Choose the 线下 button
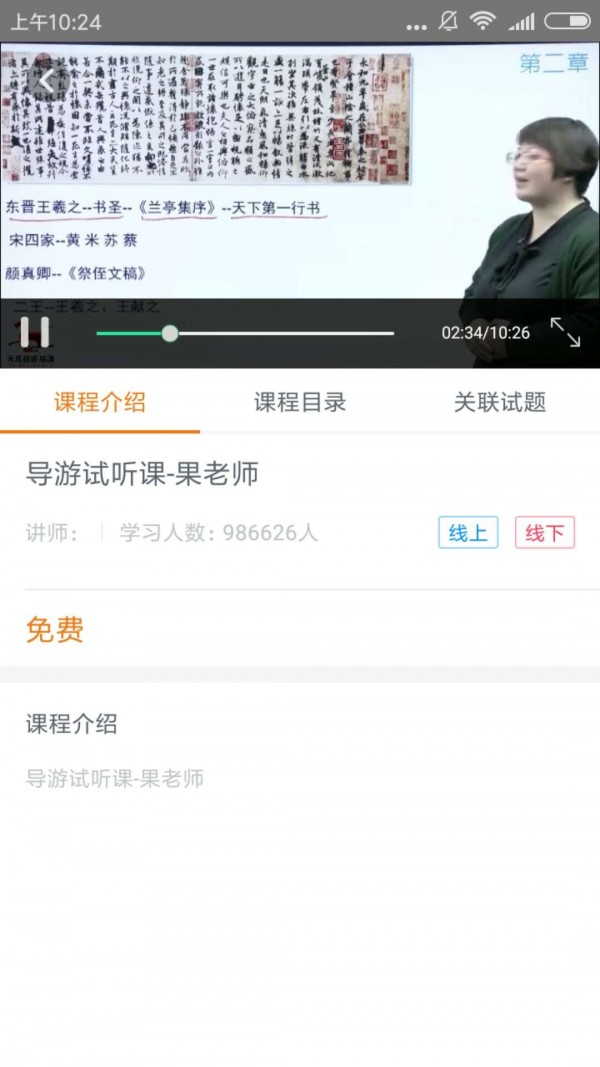The image size is (600, 1067). (x=545, y=533)
